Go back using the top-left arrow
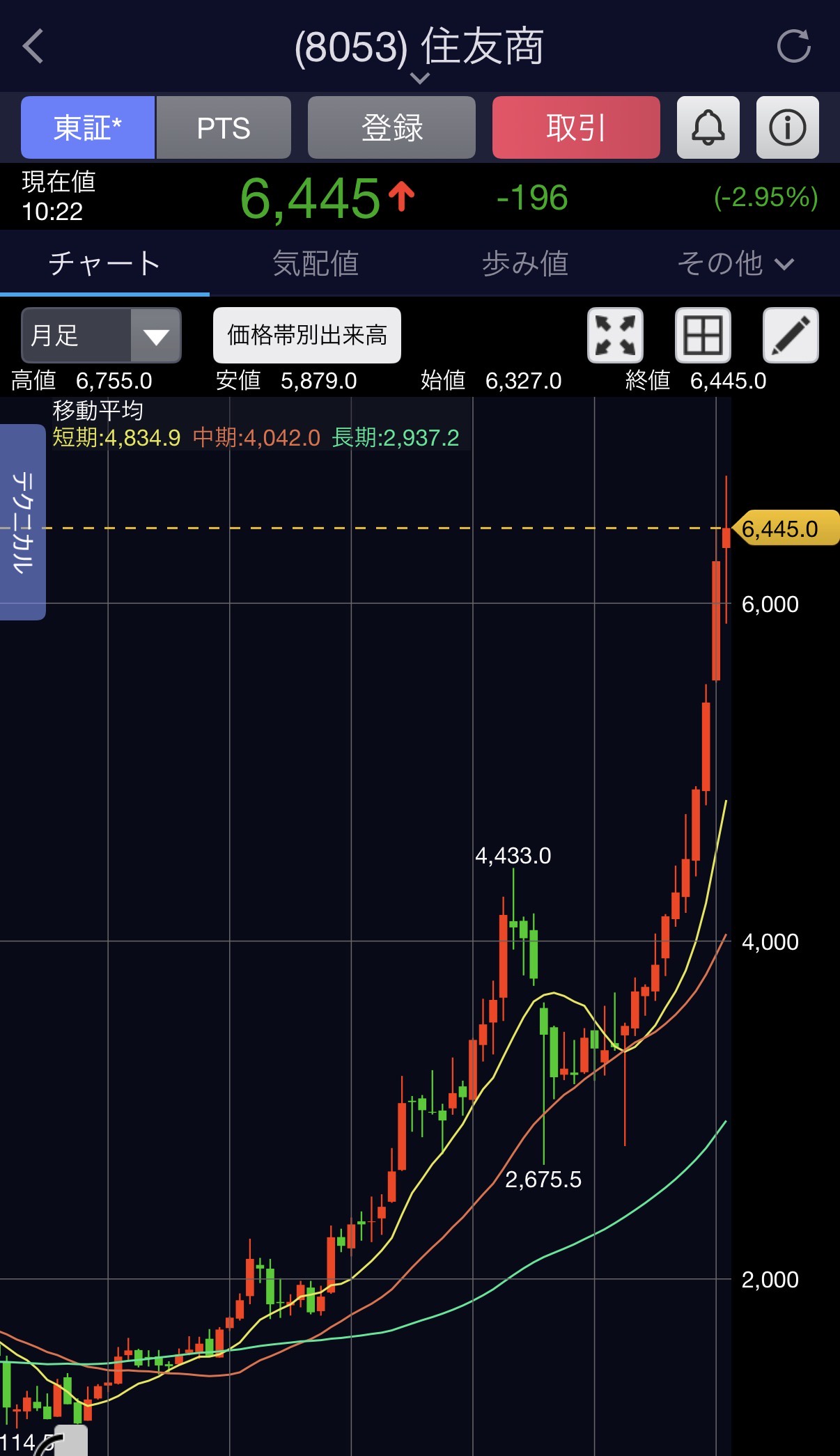Screen dimensions: 840x1456 pyautogui.click(x=33, y=47)
